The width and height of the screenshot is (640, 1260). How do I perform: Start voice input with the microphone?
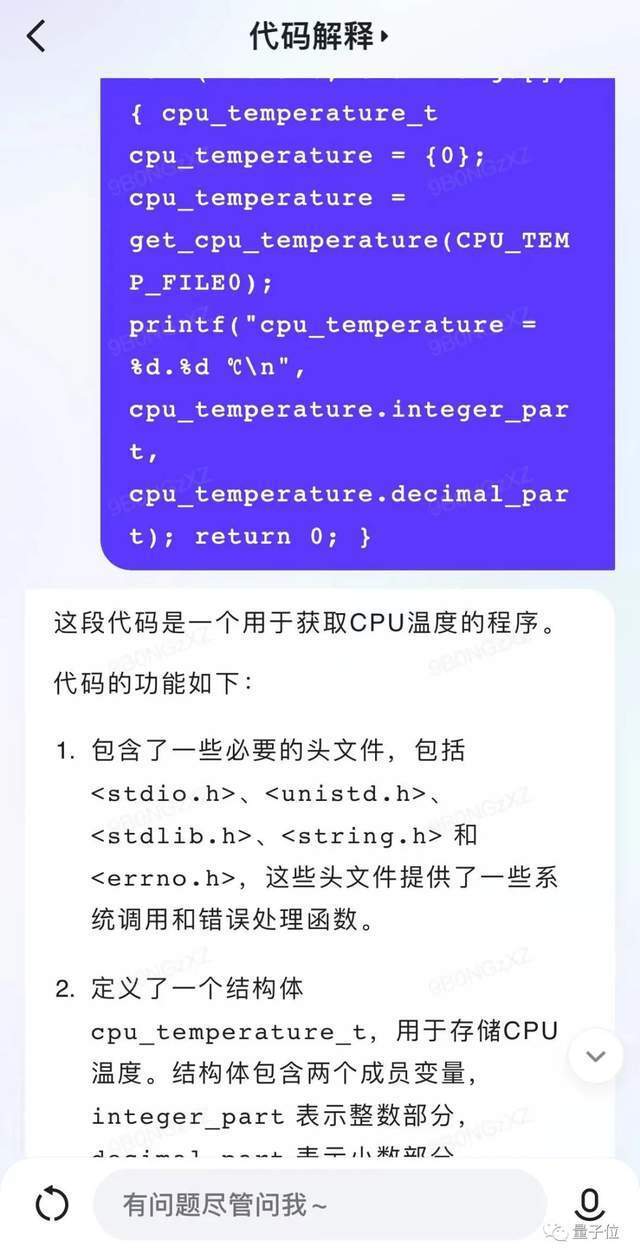[590, 1204]
